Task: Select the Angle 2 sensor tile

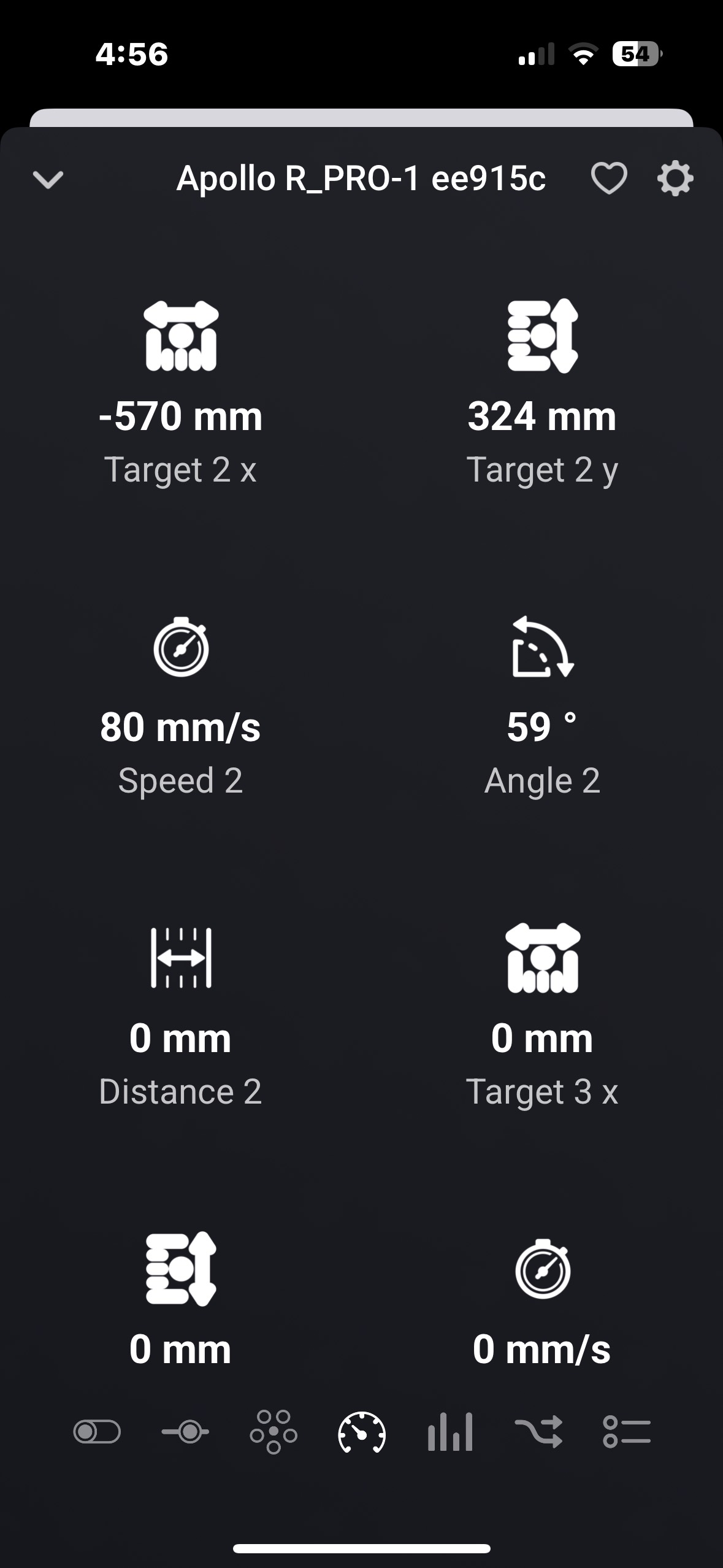Action: click(x=542, y=705)
